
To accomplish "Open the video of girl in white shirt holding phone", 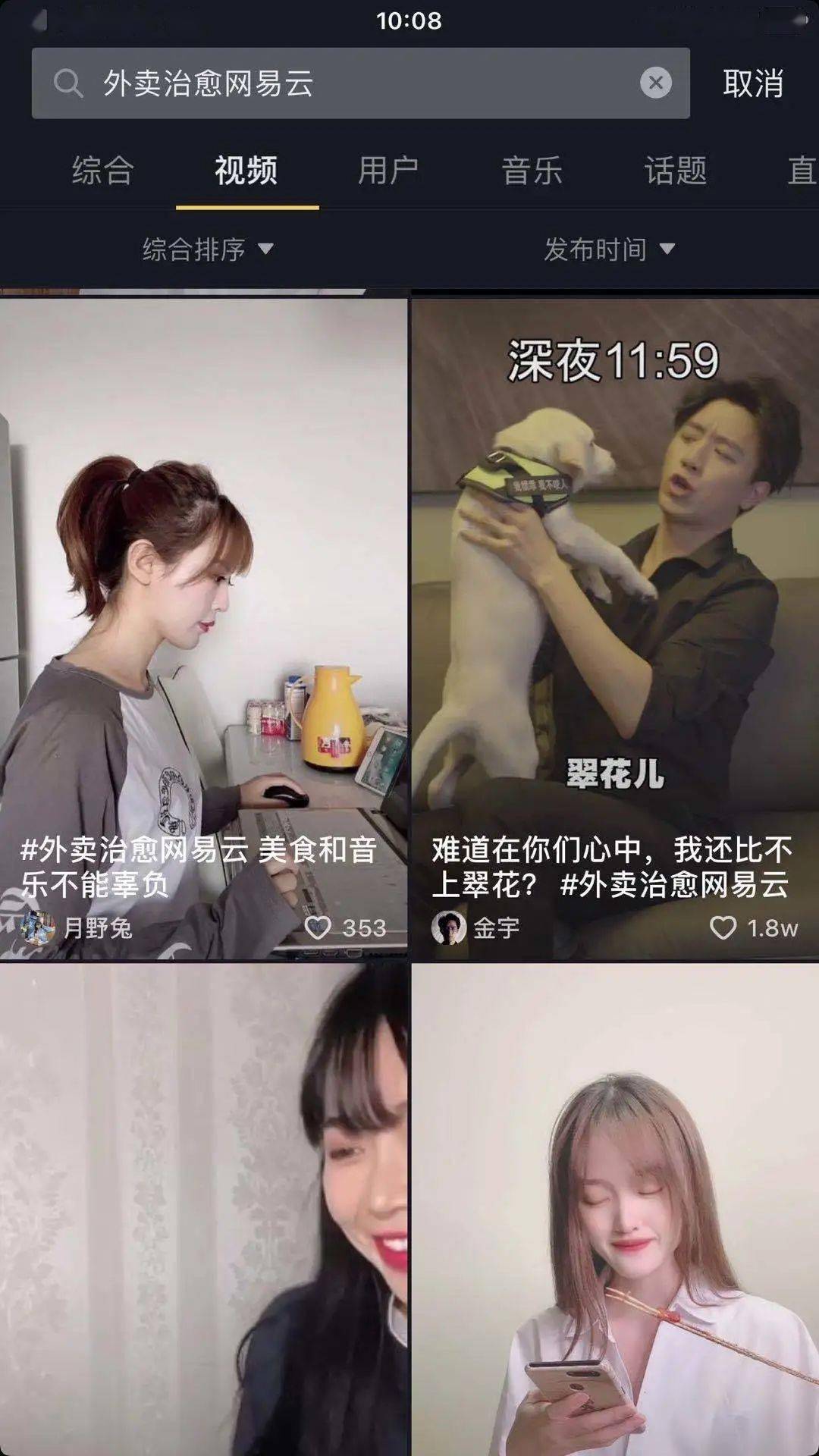I will [x=615, y=1210].
